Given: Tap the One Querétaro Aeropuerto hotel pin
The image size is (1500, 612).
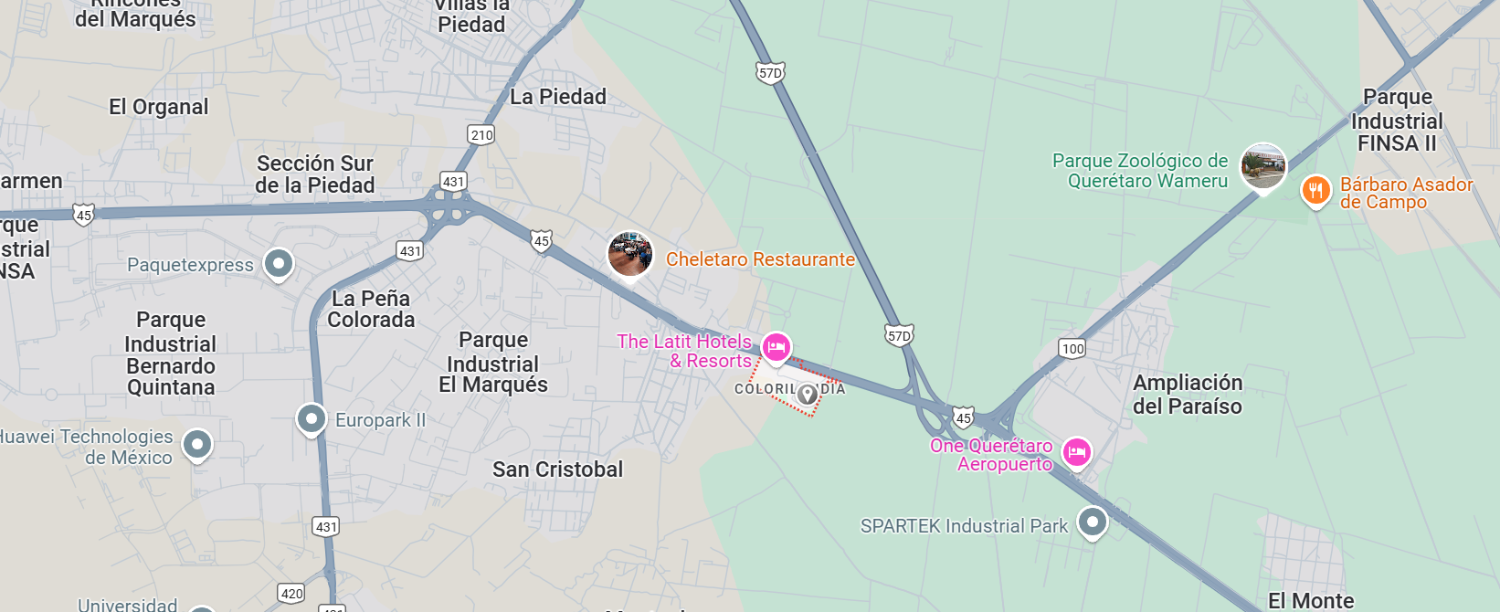Looking at the screenshot, I should tap(1077, 452).
